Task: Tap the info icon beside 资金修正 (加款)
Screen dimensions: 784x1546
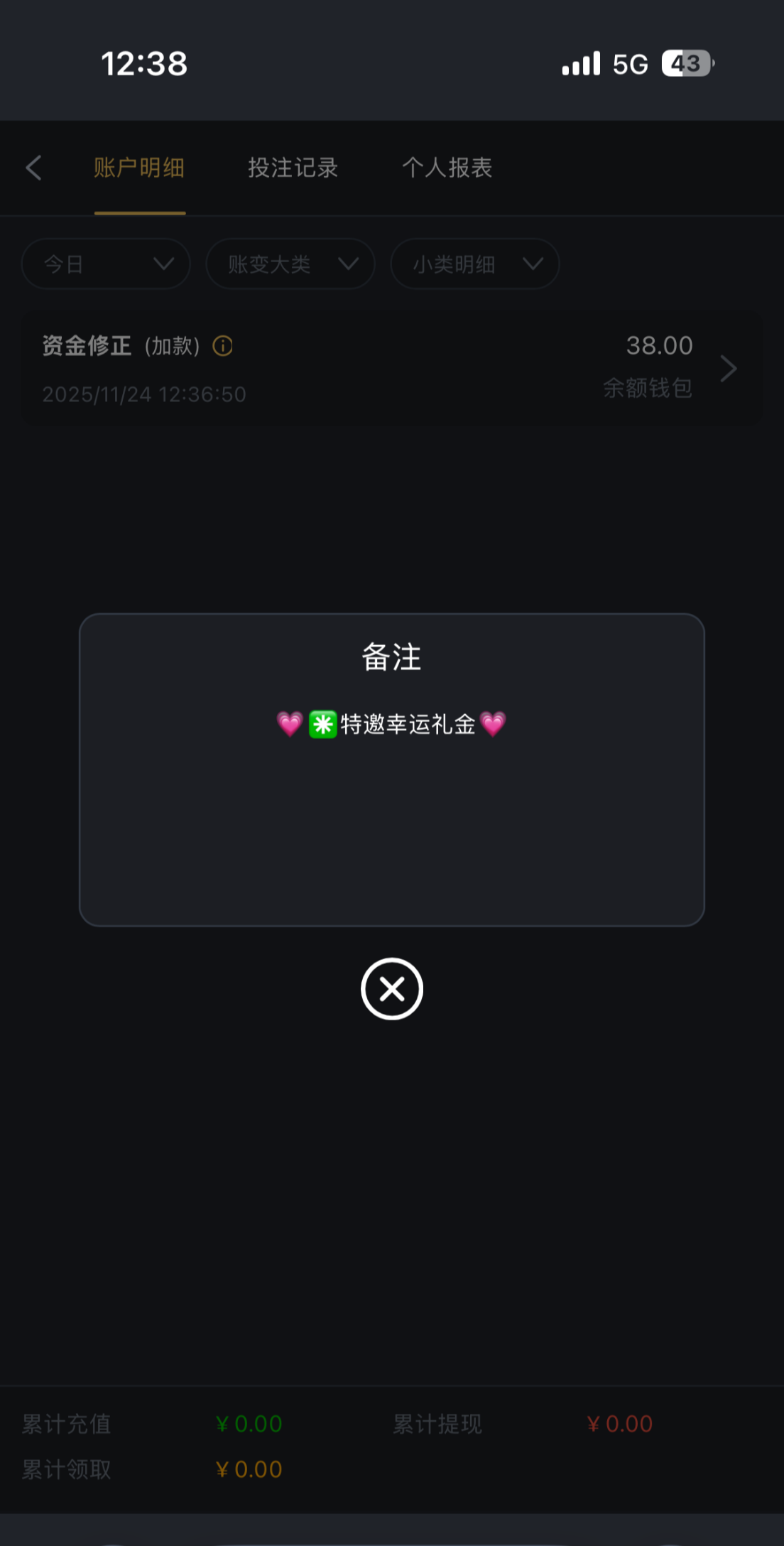Action: [x=222, y=346]
